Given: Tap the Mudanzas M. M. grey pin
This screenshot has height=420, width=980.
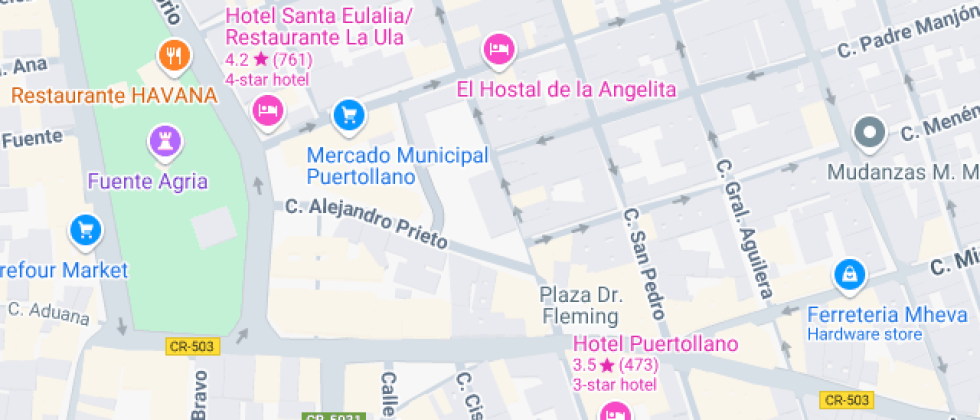Looking at the screenshot, I should coord(870,132).
